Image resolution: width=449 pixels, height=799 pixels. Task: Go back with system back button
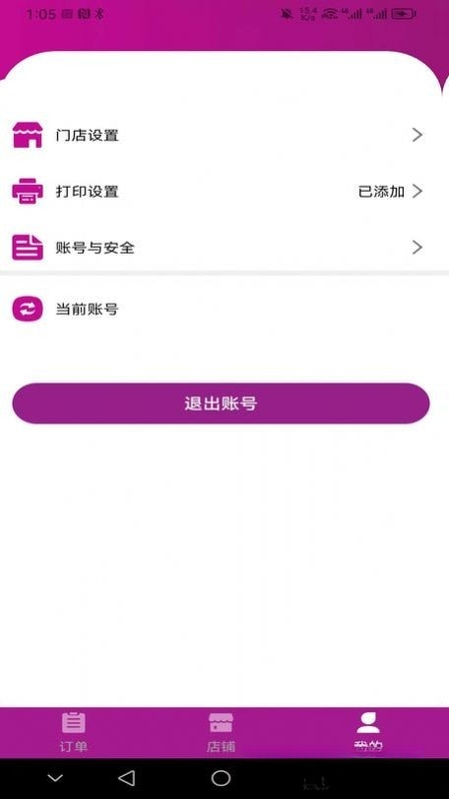[126, 778]
